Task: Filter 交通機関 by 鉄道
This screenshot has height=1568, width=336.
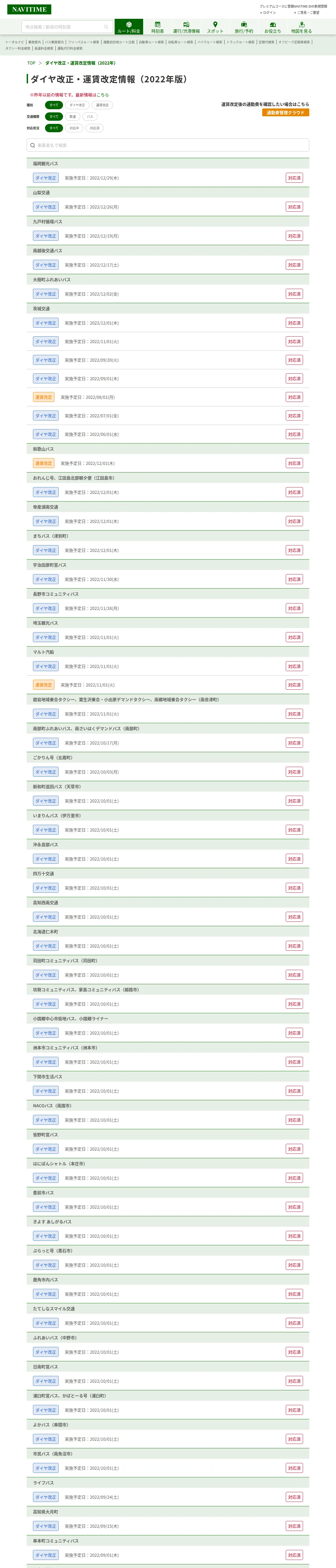Action: point(72,117)
